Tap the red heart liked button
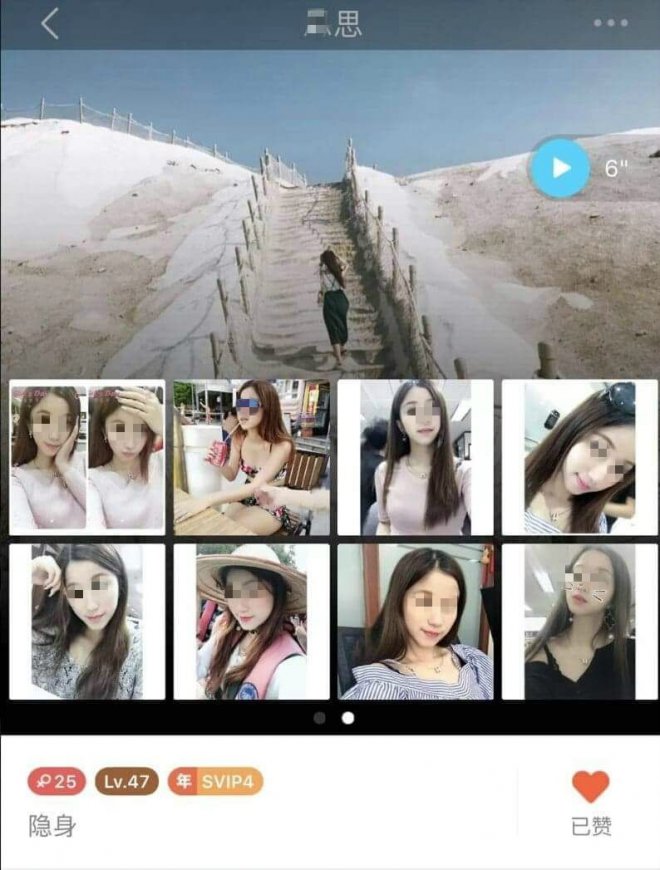This screenshot has height=870, width=660. pyautogui.click(x=590, y=787)
